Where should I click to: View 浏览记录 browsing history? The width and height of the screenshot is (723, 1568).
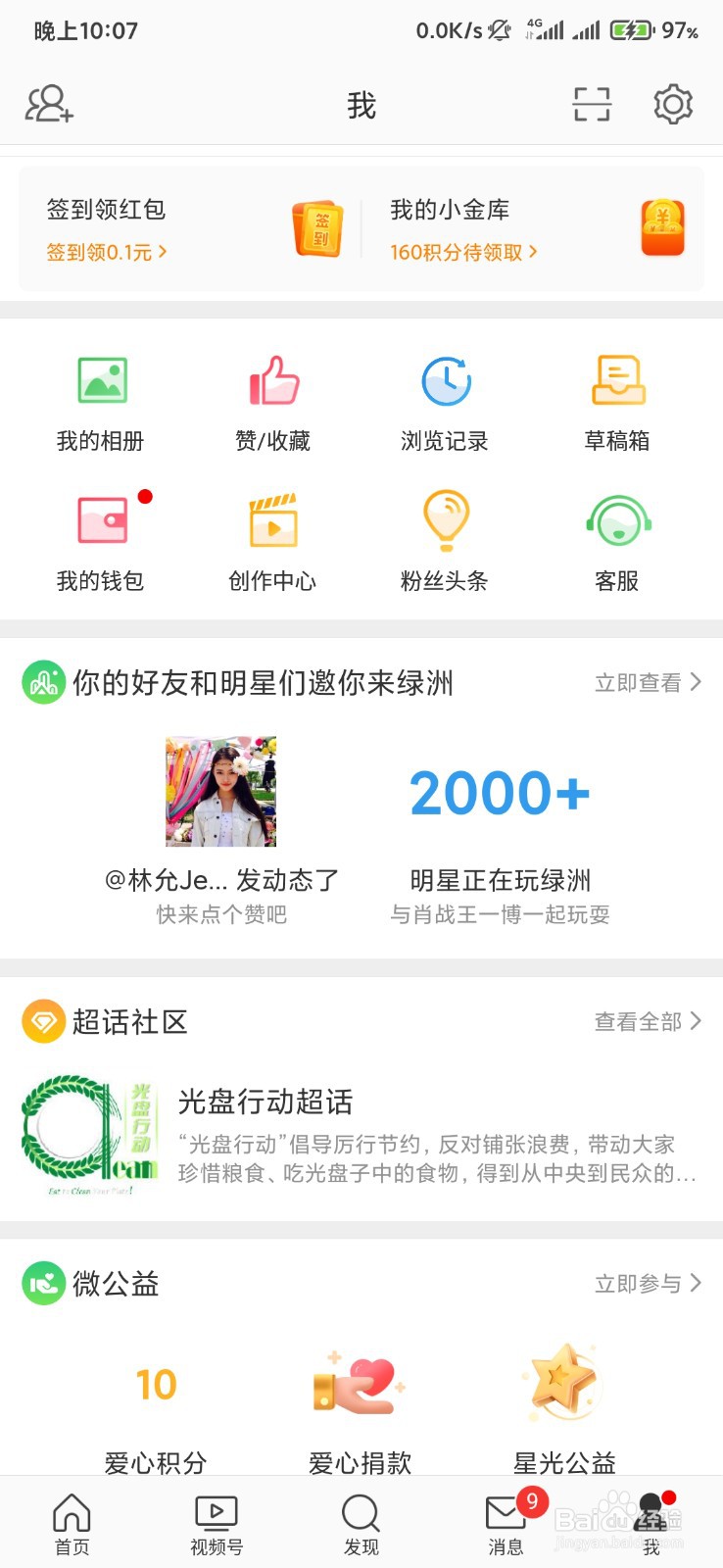446,404
